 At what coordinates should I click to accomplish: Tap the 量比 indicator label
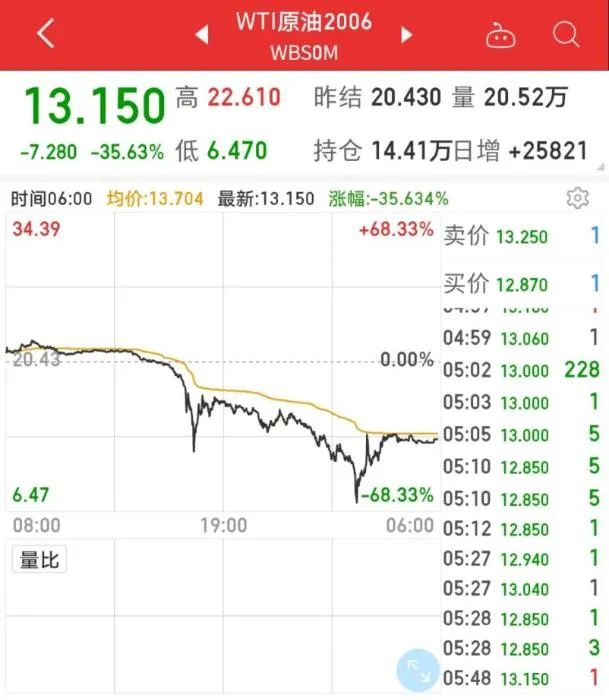[39, 560]
